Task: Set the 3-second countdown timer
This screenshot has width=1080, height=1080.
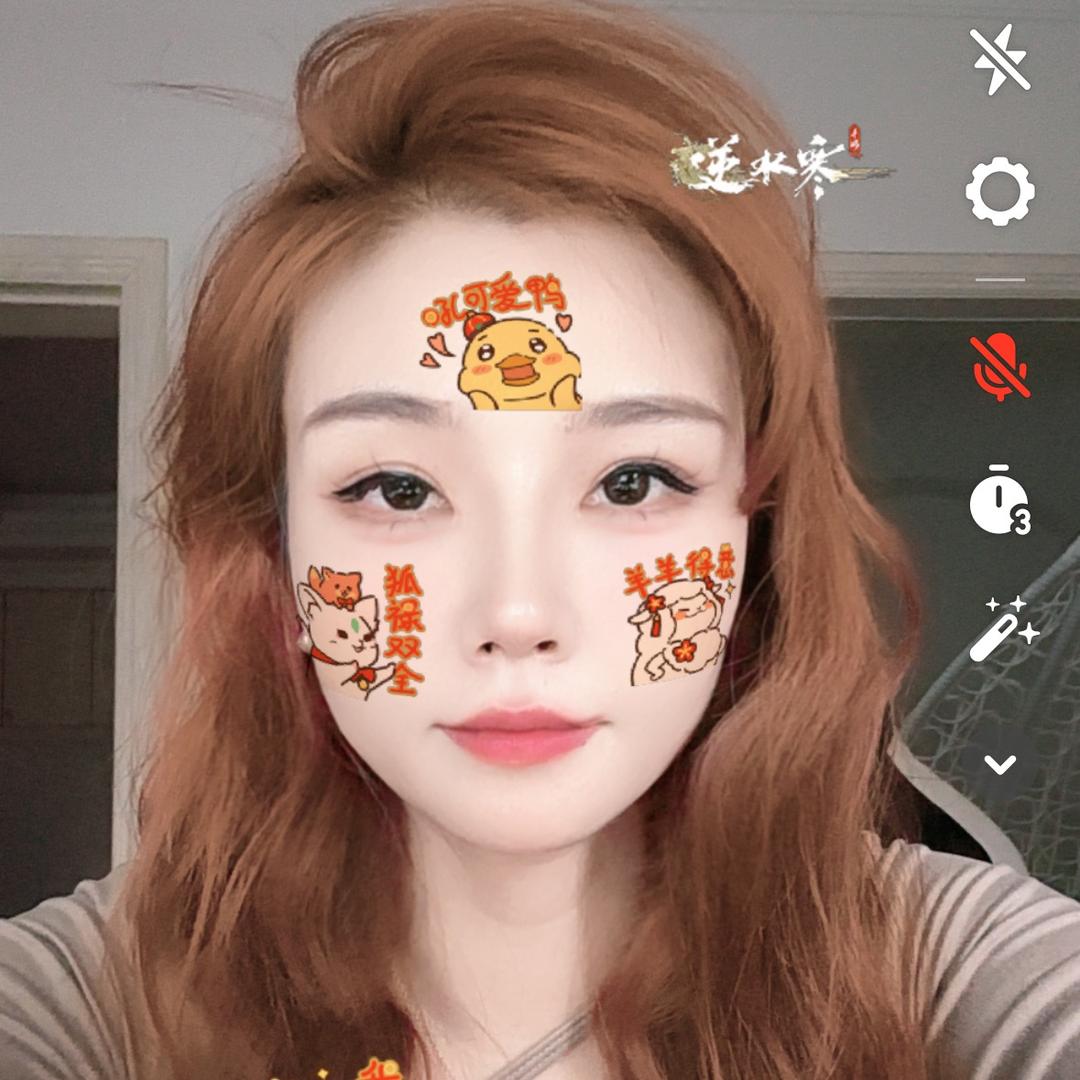Action: pos(1000,501)
